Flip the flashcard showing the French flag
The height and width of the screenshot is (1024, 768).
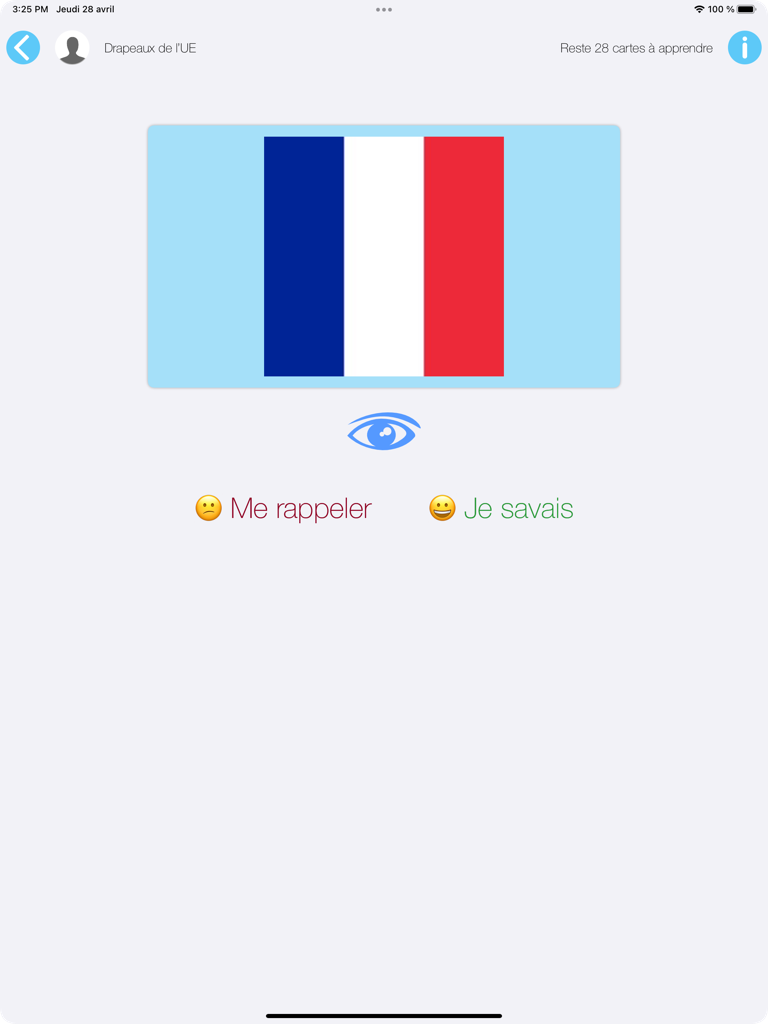coord(383,255)
